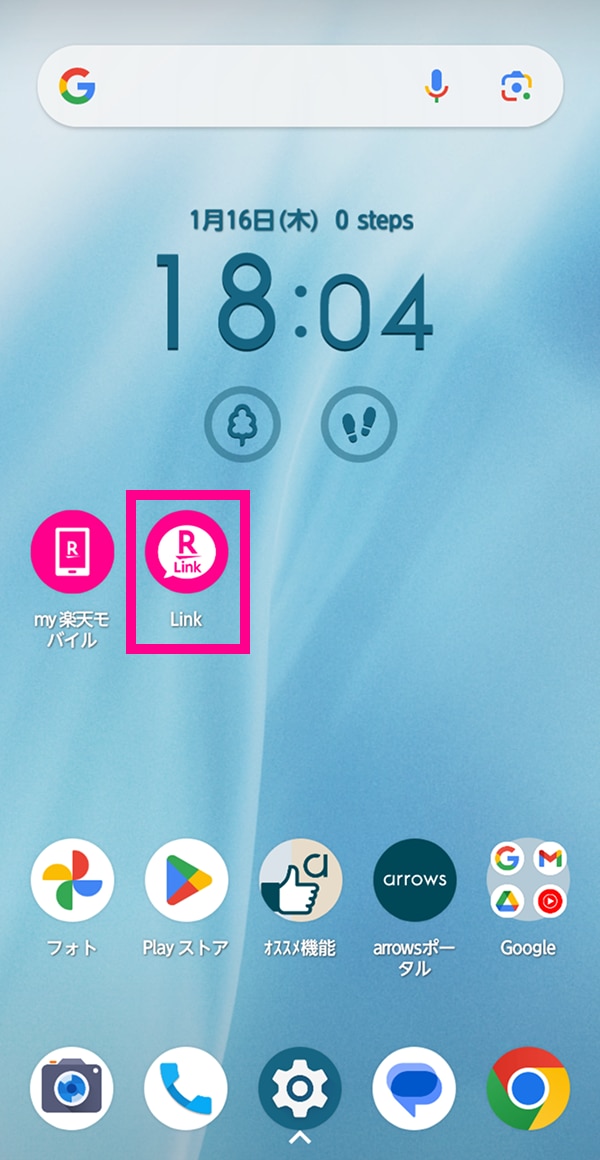Open Play ストア
Screen dimensions: 600x1160
pyautogui.click(x=186, y=880)
